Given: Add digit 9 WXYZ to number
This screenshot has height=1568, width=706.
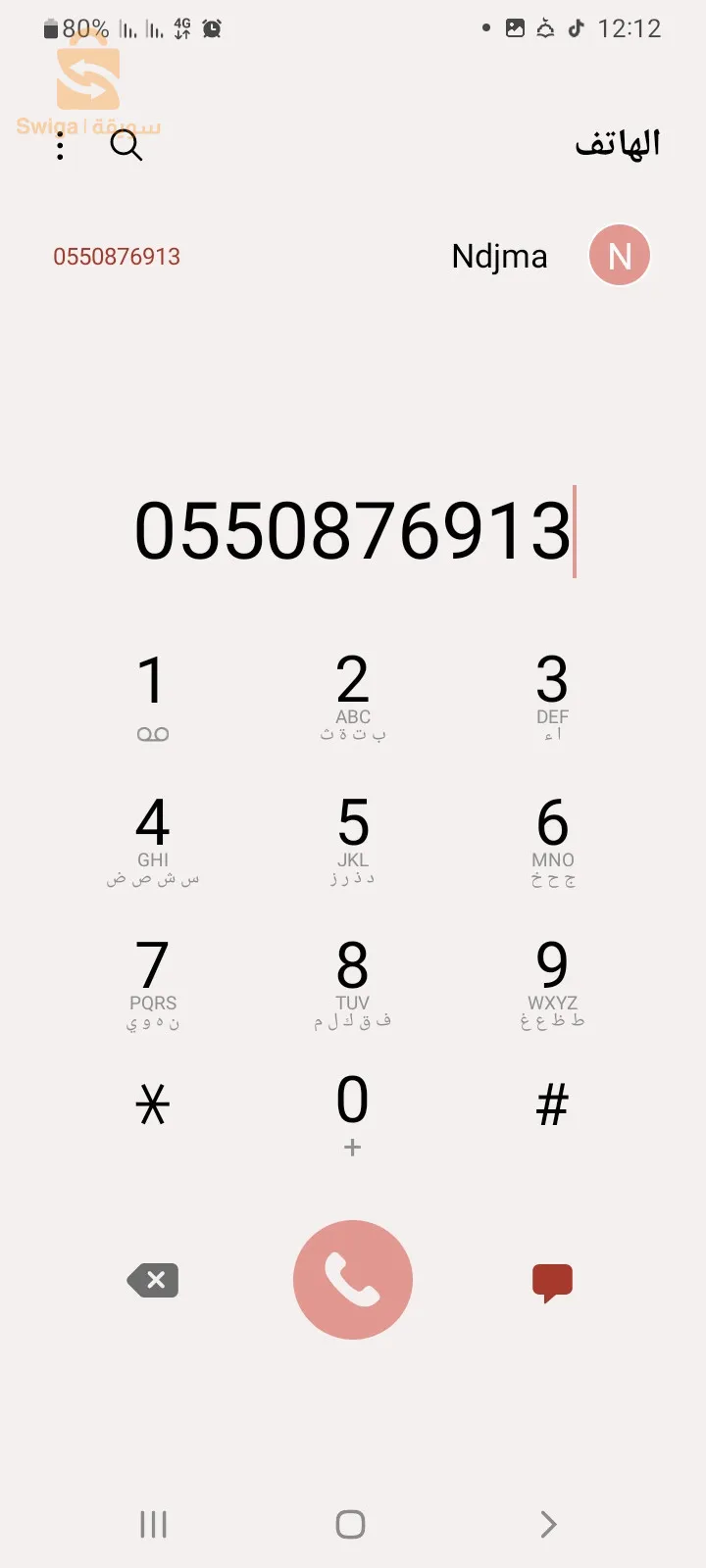Looking at the screenshot, I should pyautogui.click(x=552, y=980).
